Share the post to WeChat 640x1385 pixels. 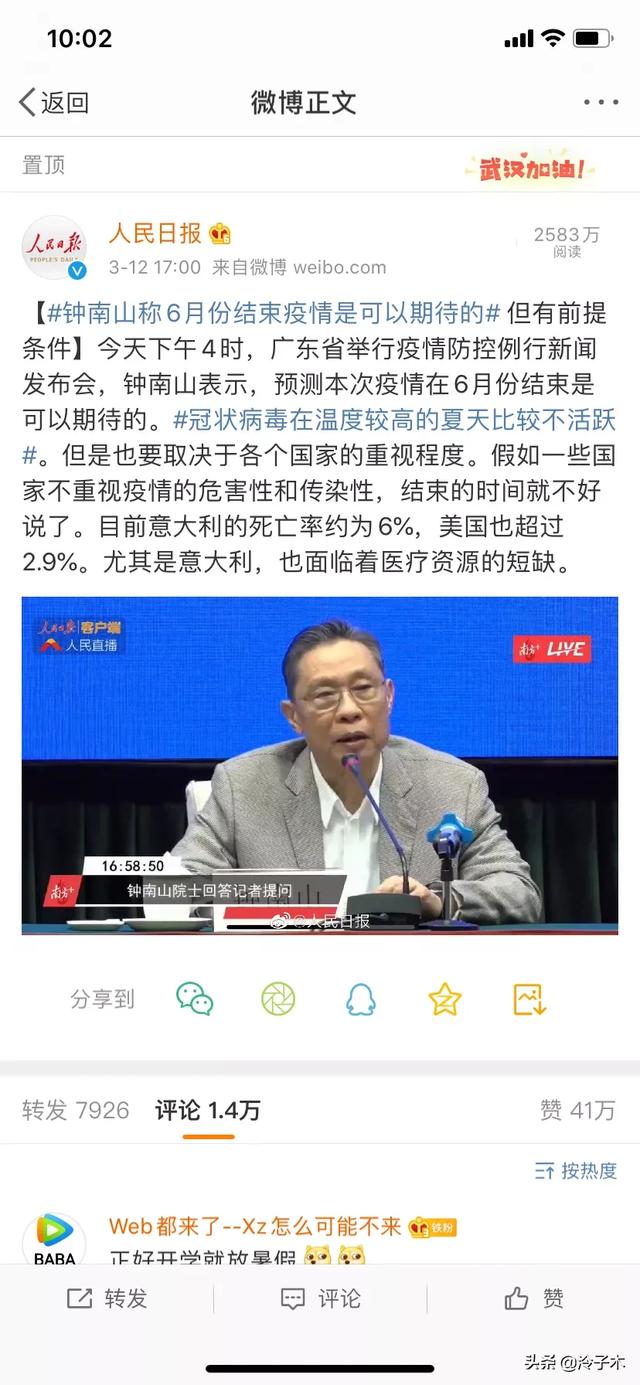[194, 998]
